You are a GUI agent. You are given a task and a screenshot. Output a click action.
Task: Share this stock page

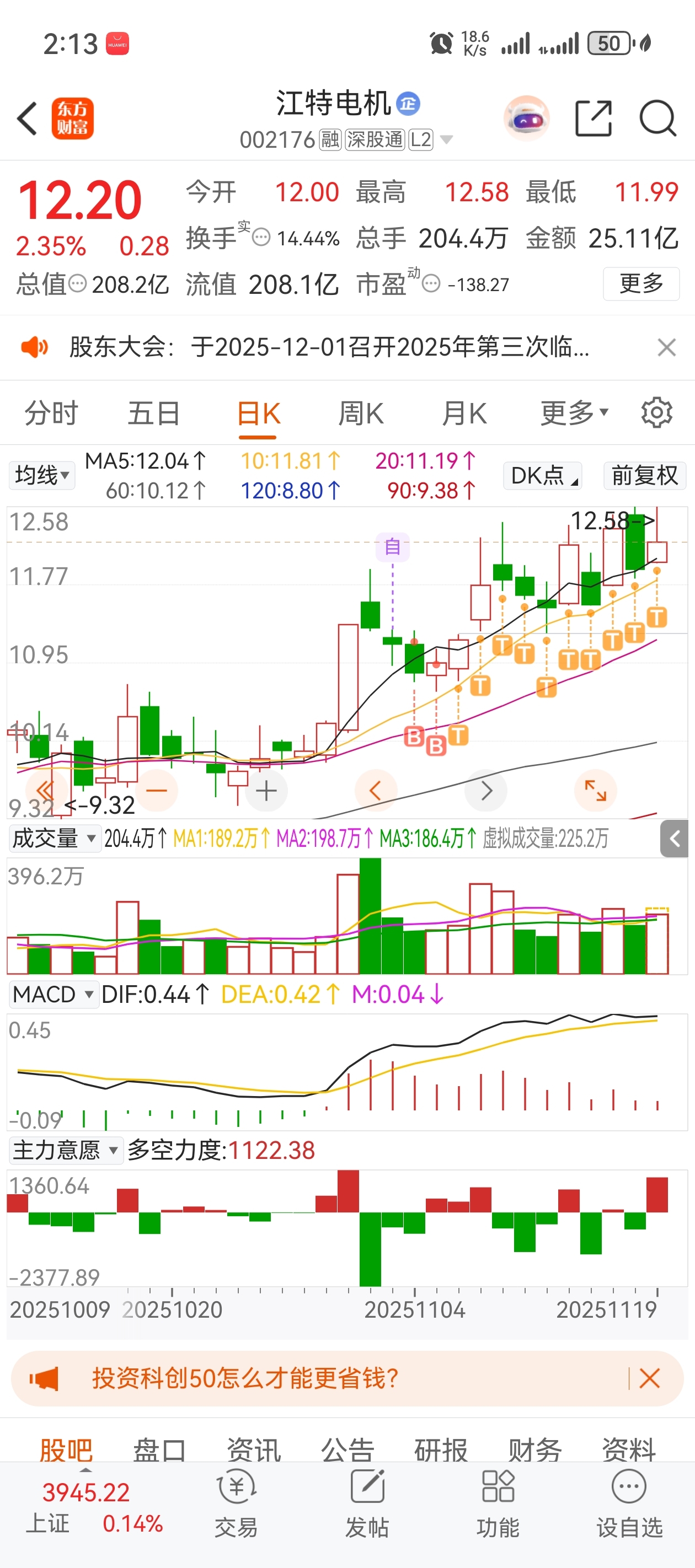tap(592, 118)
